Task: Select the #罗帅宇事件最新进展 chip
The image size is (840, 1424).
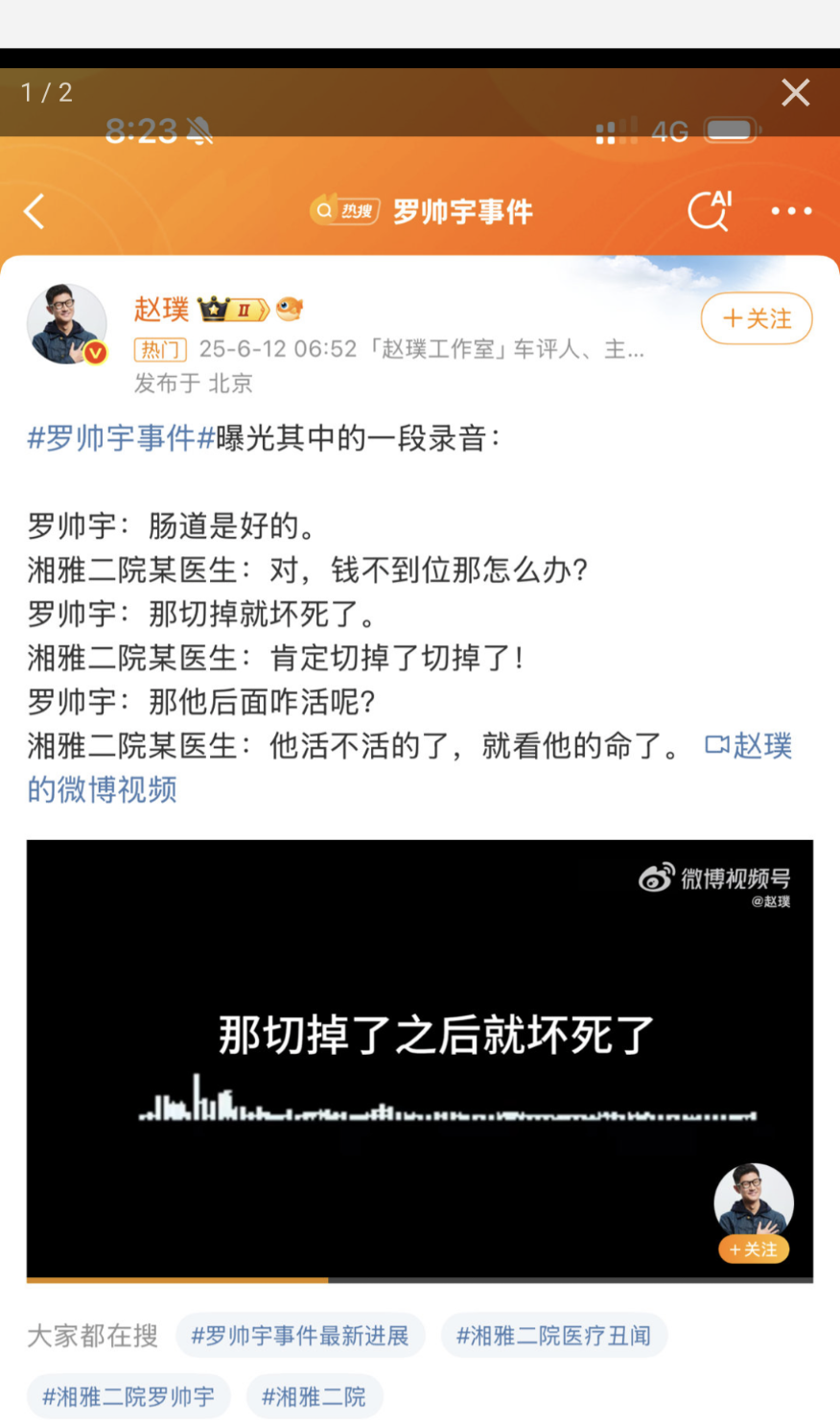Action: 300,1335
